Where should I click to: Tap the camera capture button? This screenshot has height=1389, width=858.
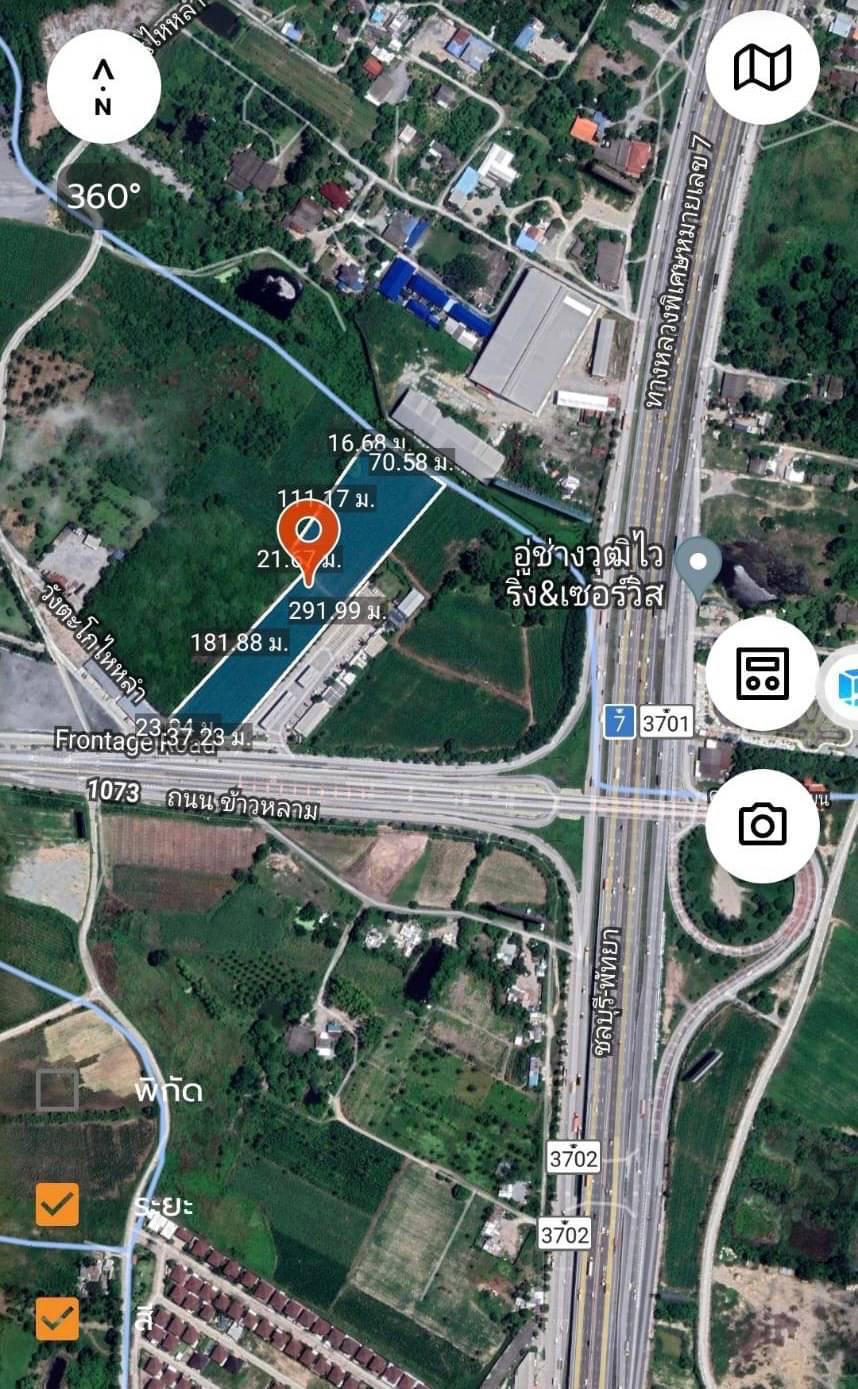762,825
